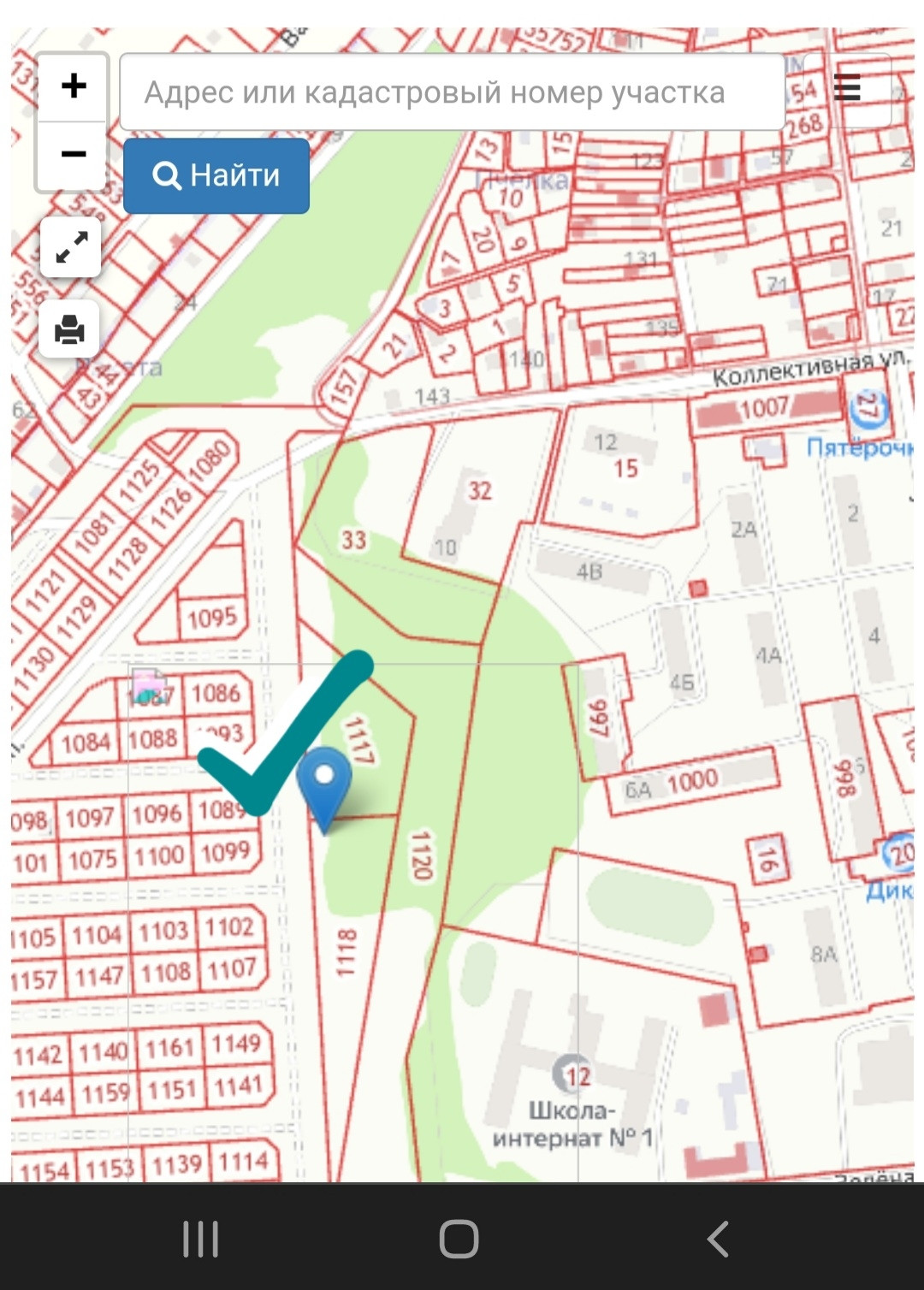
Task: Zoom out the map with minus button
Action: 73,155
